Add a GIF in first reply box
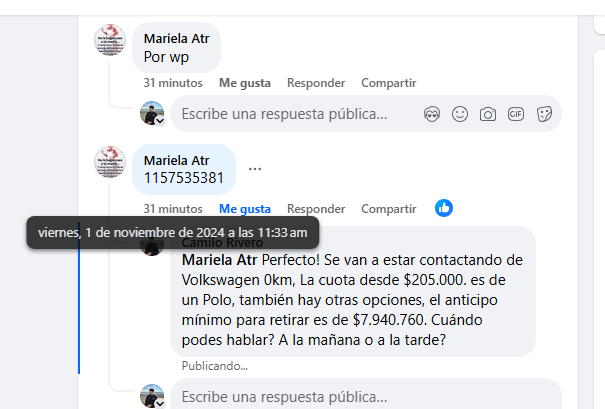Image resolution: width=605 pixels, height=409 pixels. click(x=516, y=114)
